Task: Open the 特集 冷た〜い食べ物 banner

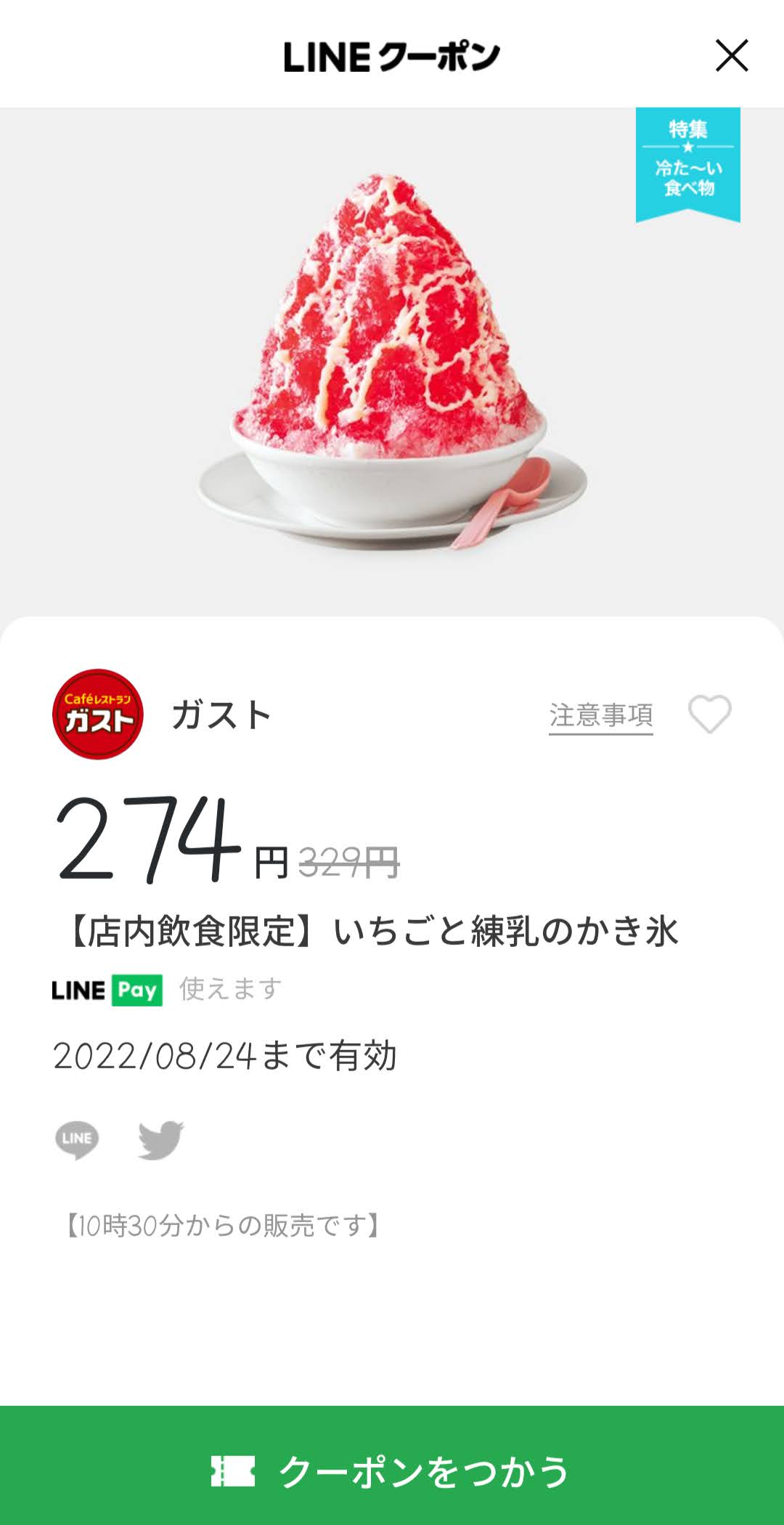Action: pos(688,163)
